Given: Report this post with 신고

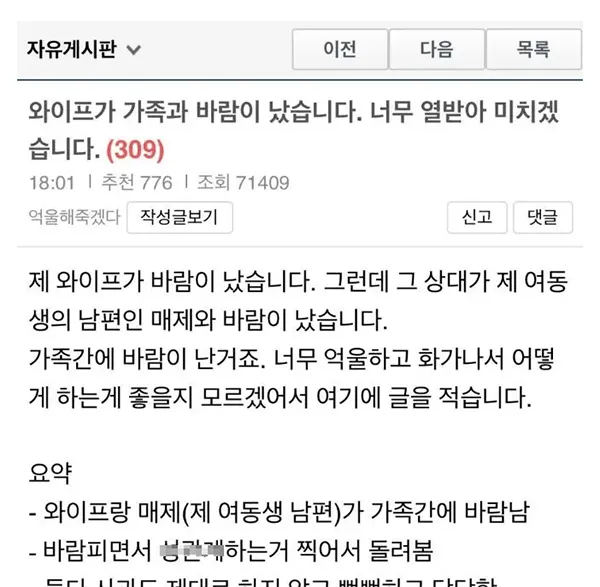Looking at the screenshot, I should pos(477,217).
